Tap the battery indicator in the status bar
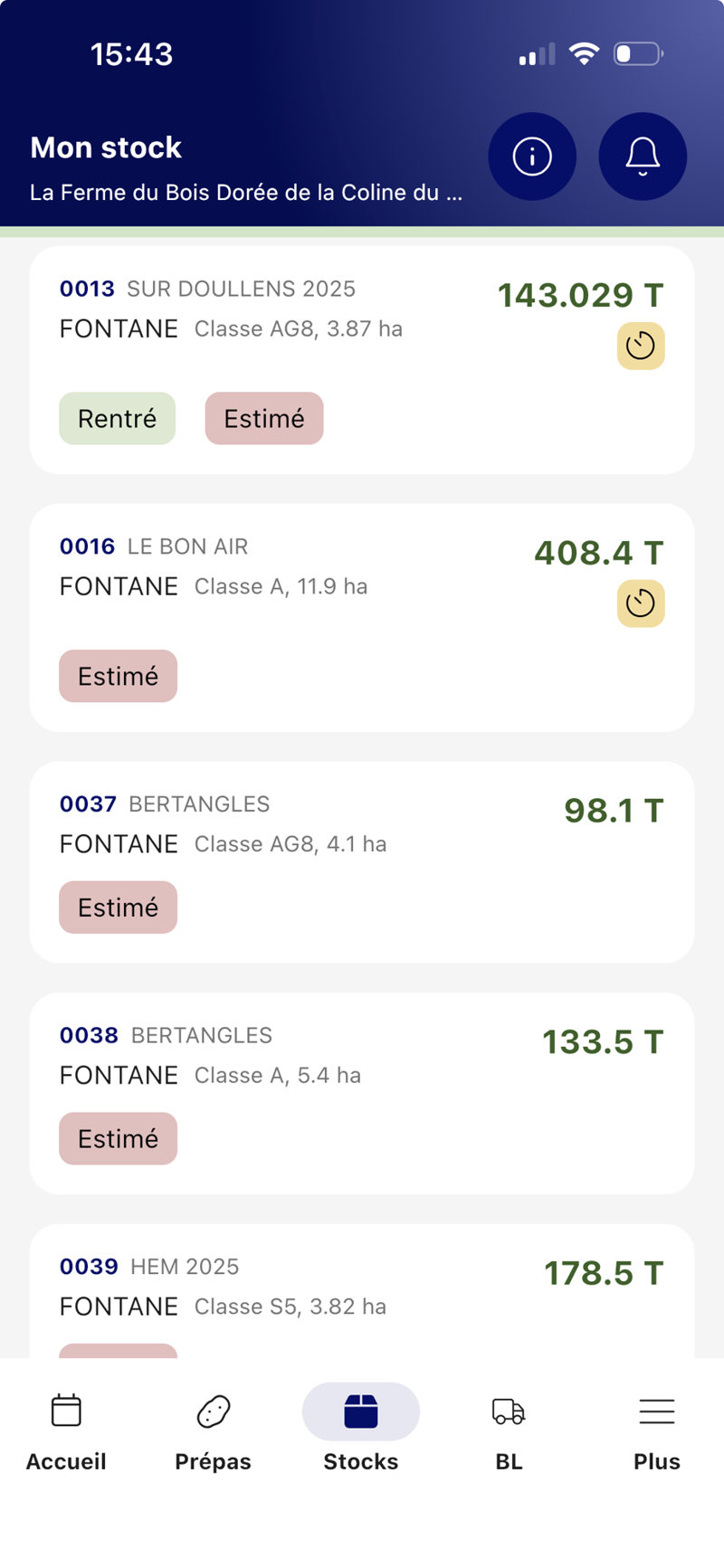The height and width of the screenshot is (1568, 724). pos(637,53)
